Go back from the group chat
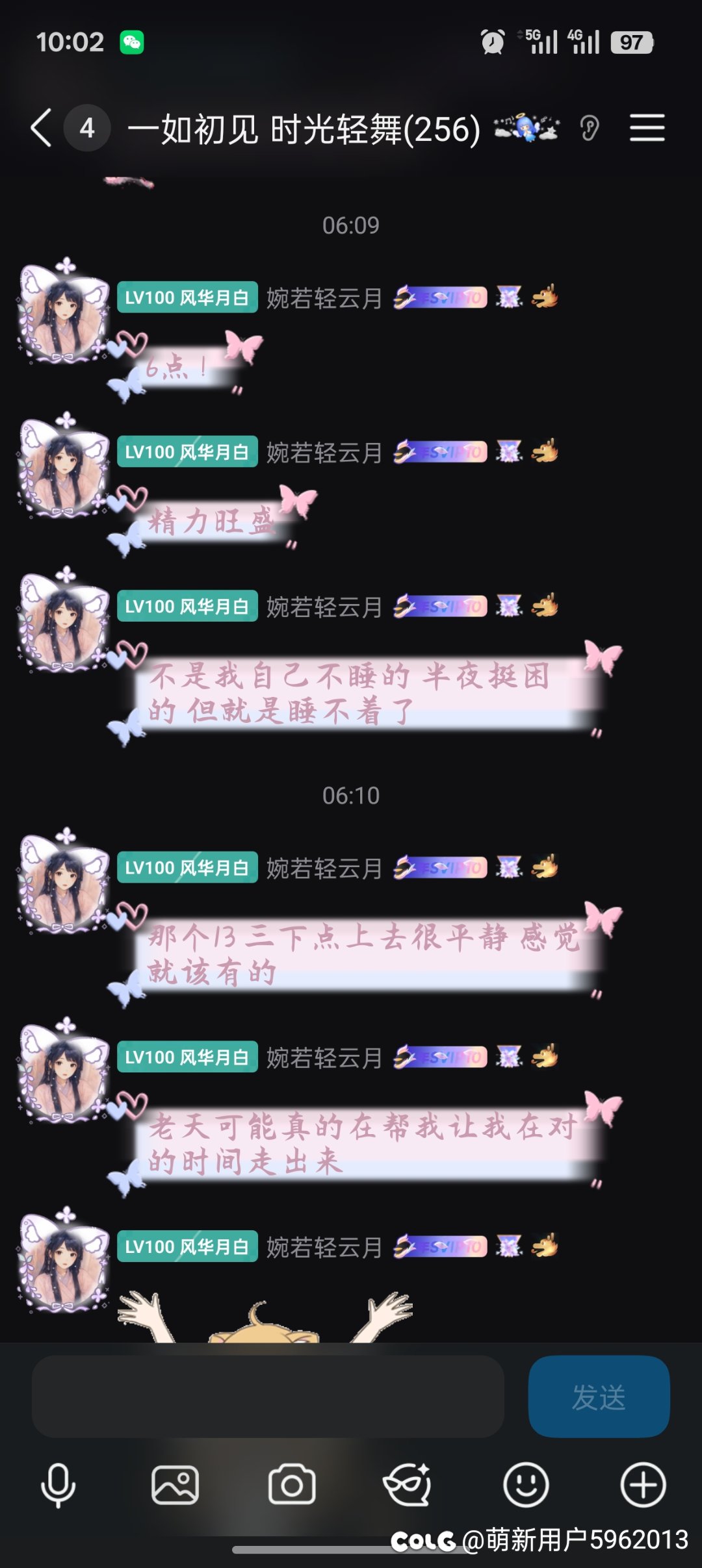This screenshot has height=1568, width=702. [x=42, y=128]
